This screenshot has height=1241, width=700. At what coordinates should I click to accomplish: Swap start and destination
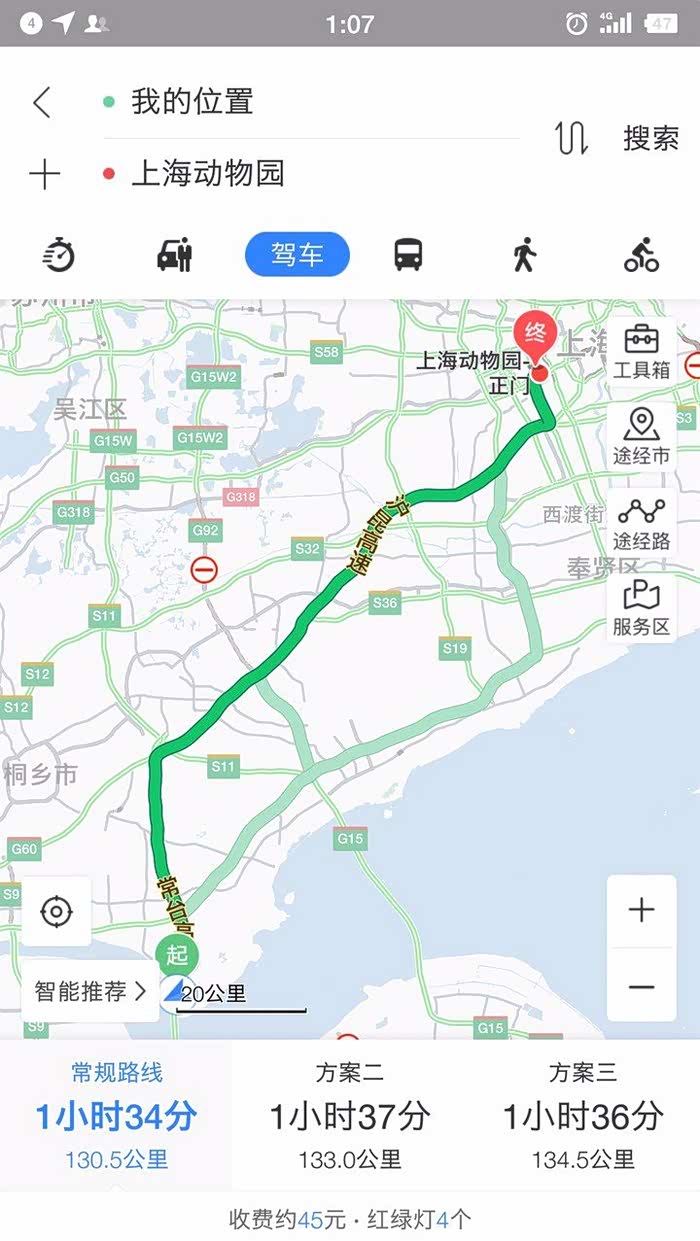click(571, 139)
